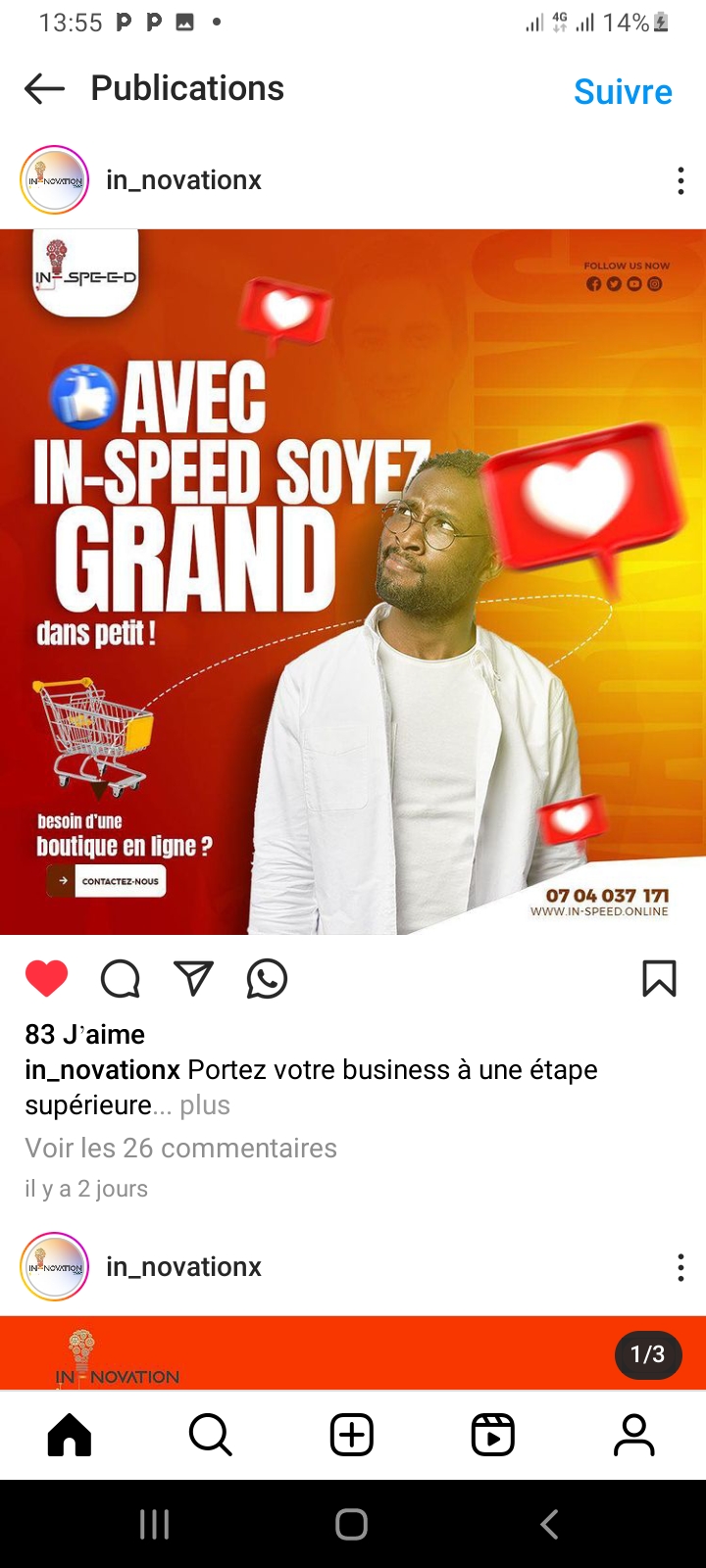The image size is (706, 1568).
Task: Open the Profile tab
Action: click(x=634, y=1435)
